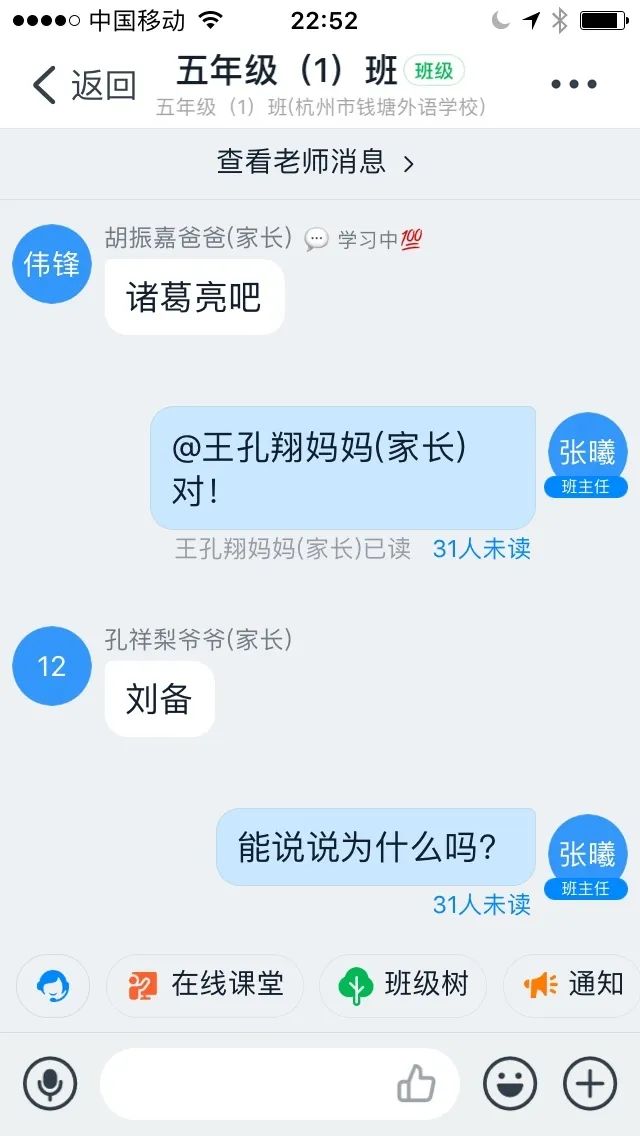Send a thumbs-up from the input box
640x1136 pixels.
point(417,1086)
